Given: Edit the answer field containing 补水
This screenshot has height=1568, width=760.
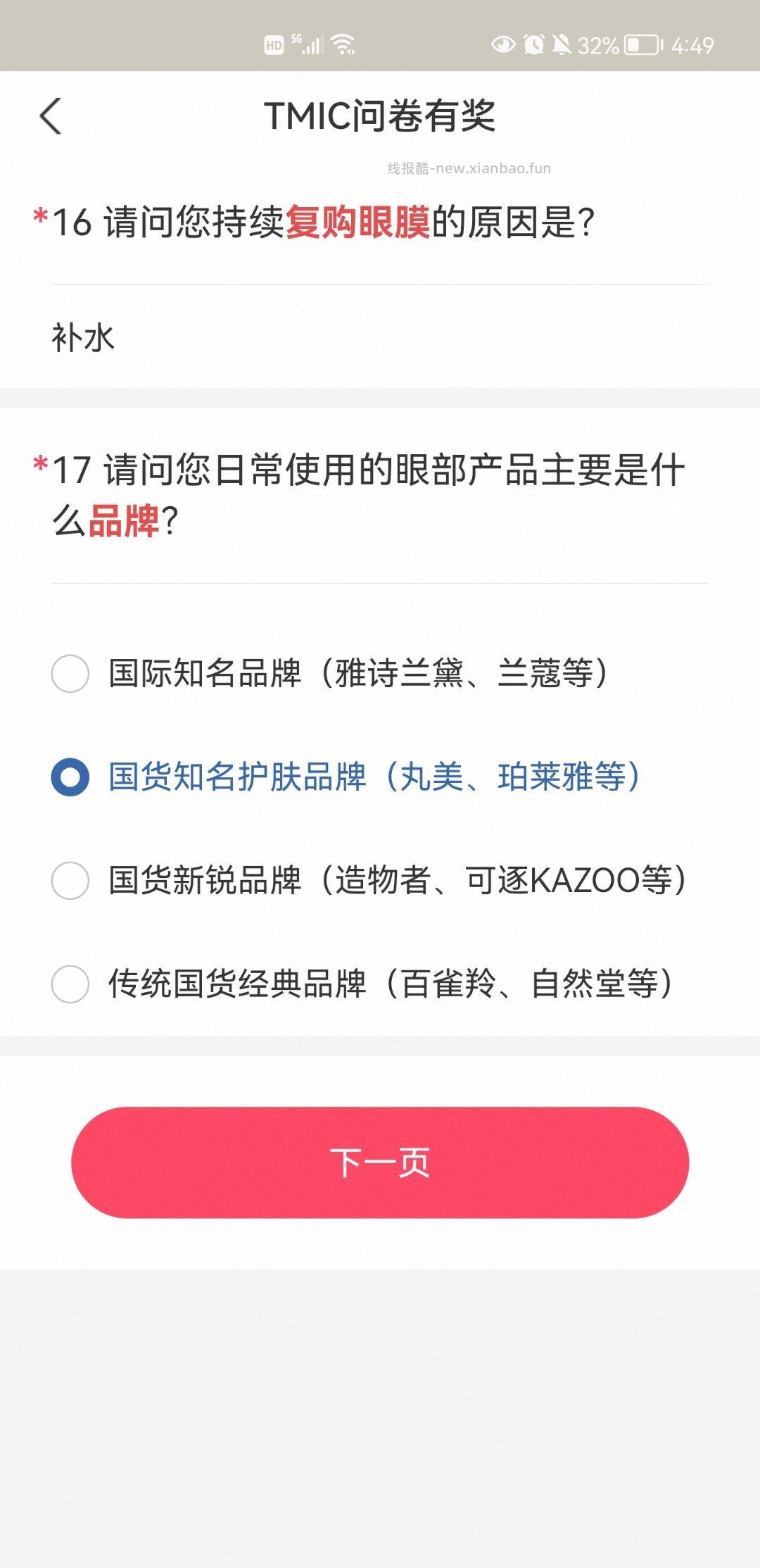Looking at the screenshot, I should point(379,338).
